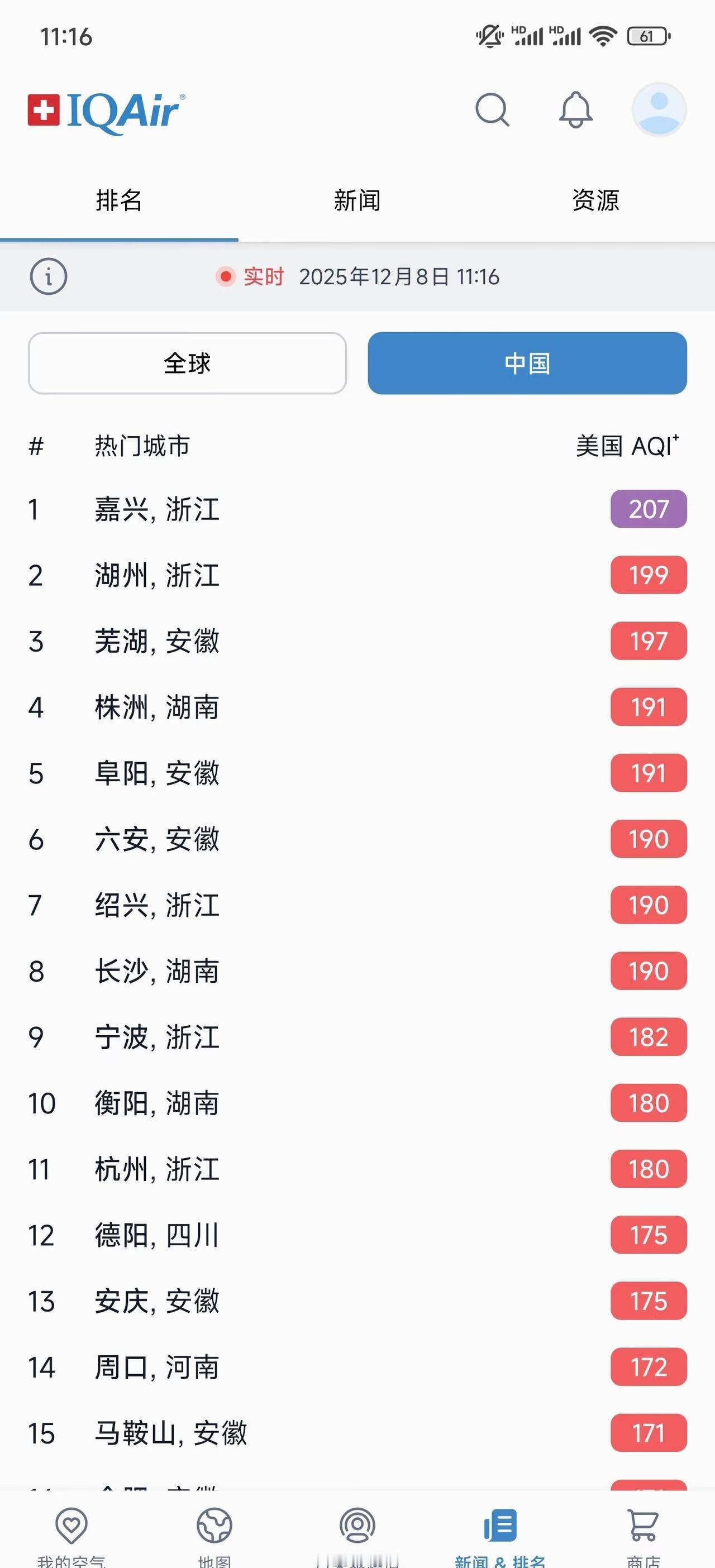Open the 资源 tab

[594, 202]
